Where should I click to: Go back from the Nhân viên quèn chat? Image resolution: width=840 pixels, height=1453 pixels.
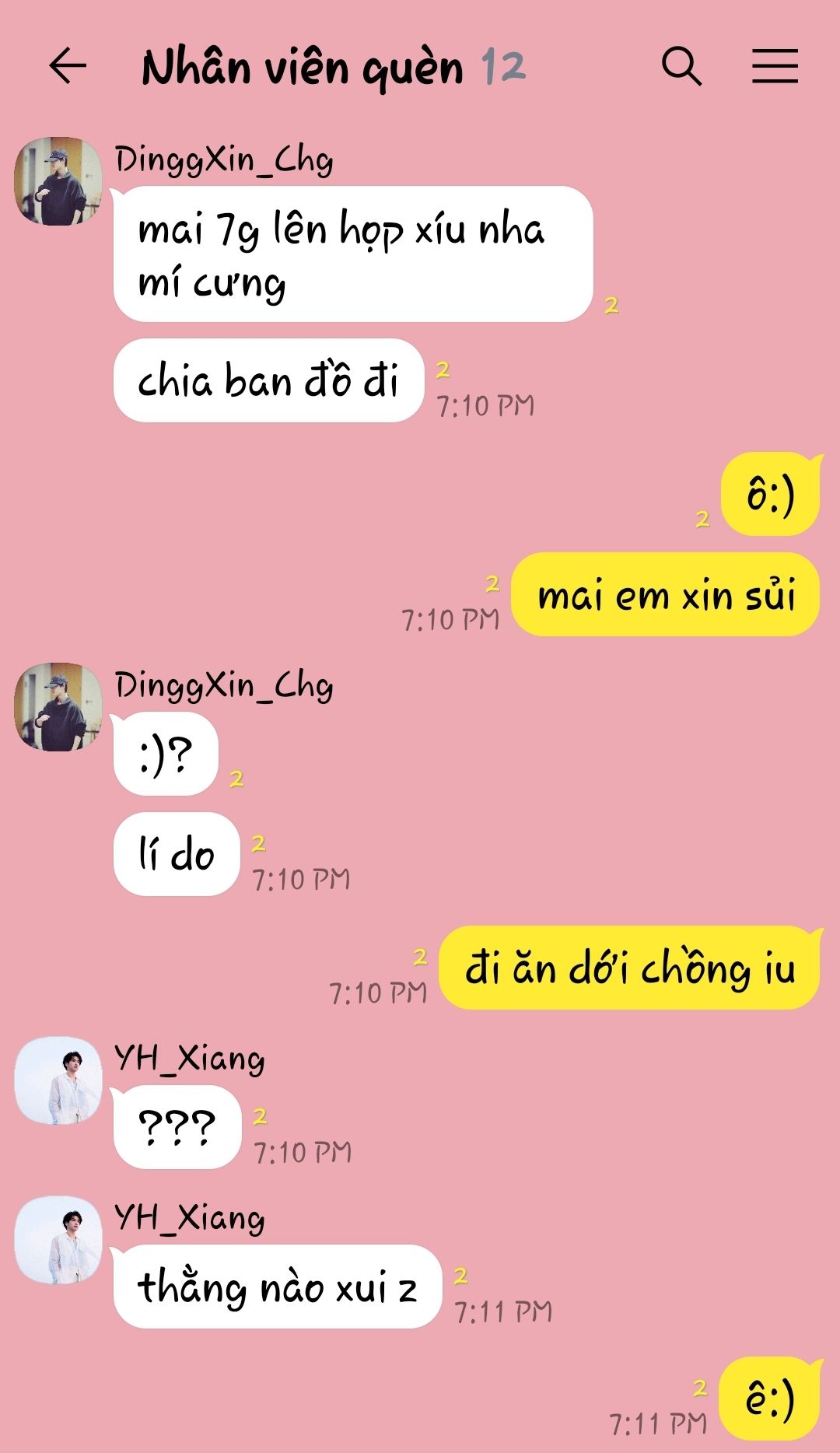[67, 65]
